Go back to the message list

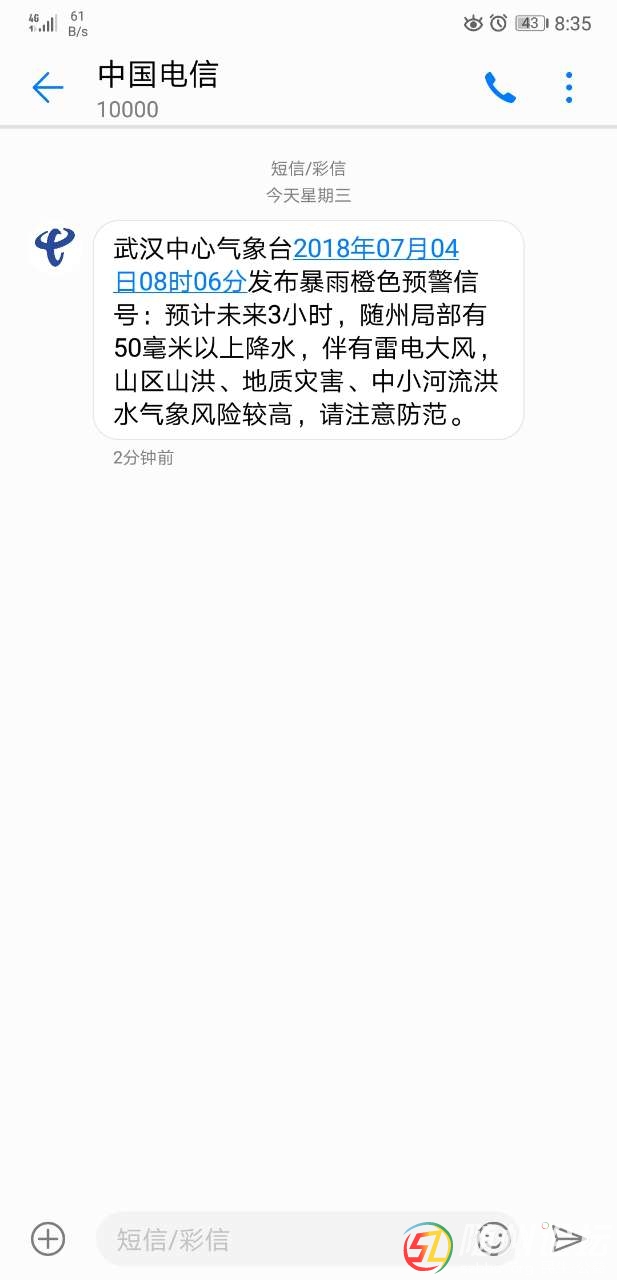[x=47, y=88]
